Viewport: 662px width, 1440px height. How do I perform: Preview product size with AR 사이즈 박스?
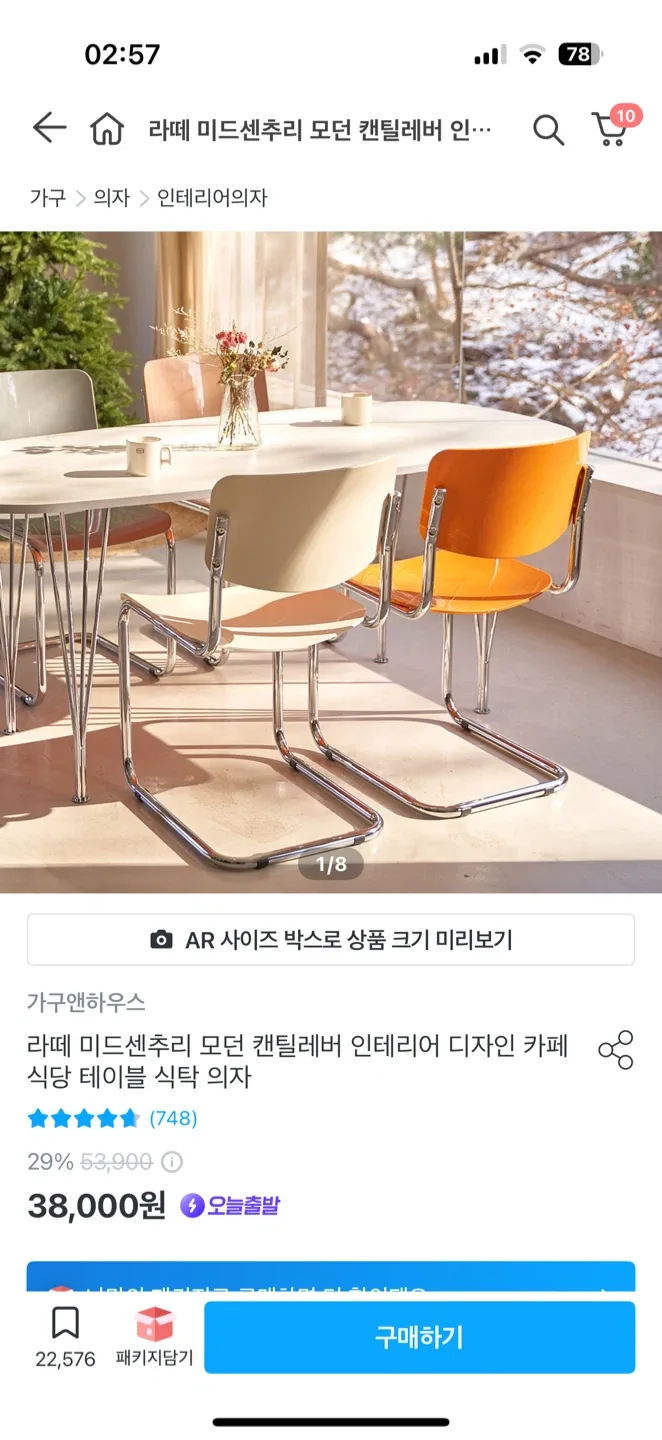coord(330,940)
